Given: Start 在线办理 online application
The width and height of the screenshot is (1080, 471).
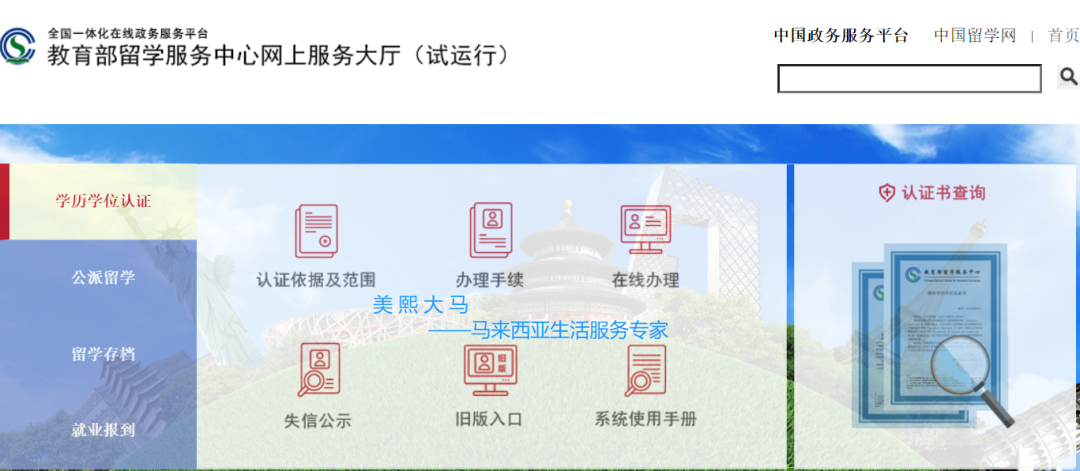Looking at the screenshot, I should (645, 246).
